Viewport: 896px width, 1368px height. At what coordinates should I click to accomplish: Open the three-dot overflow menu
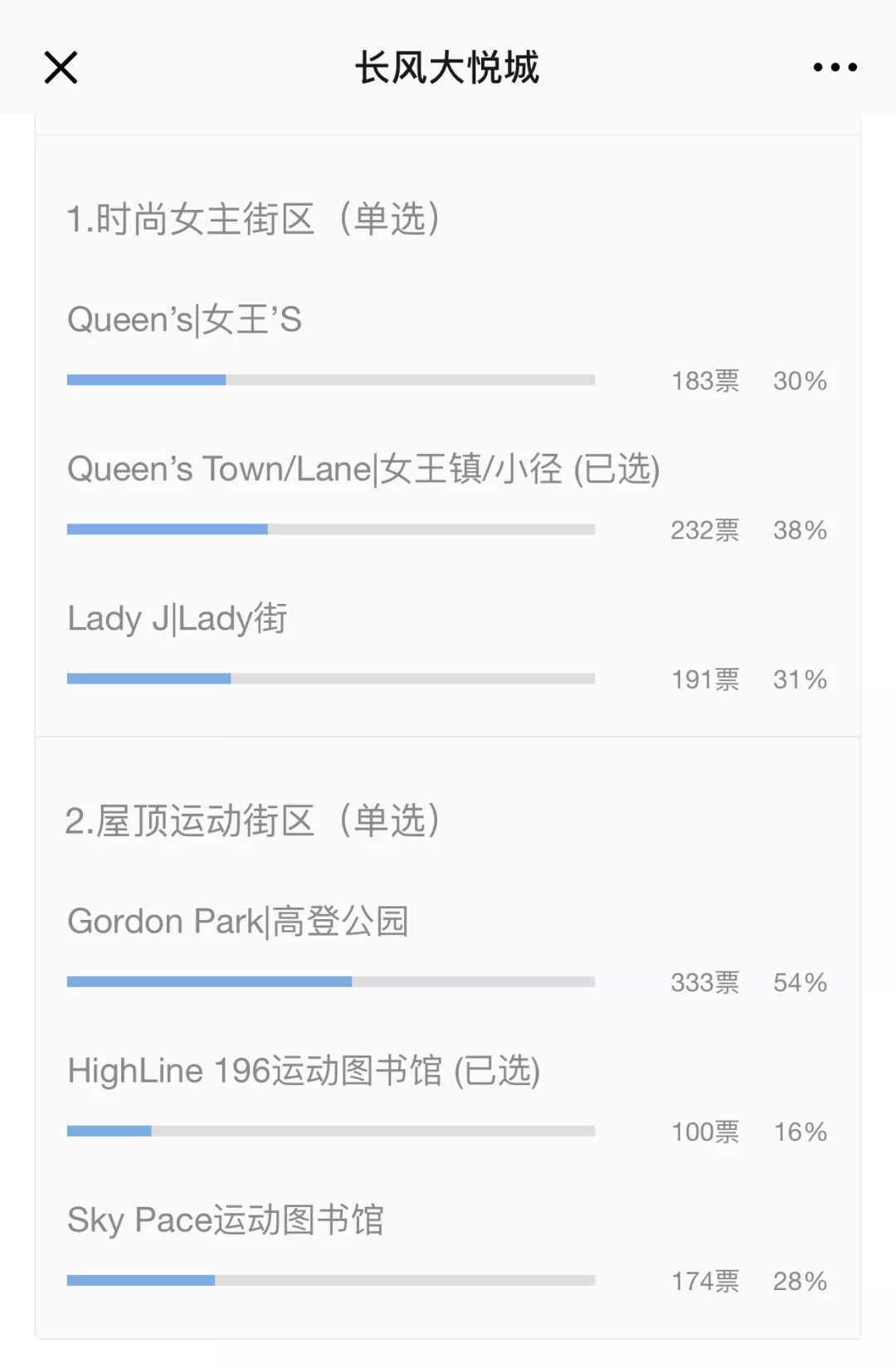835,67
